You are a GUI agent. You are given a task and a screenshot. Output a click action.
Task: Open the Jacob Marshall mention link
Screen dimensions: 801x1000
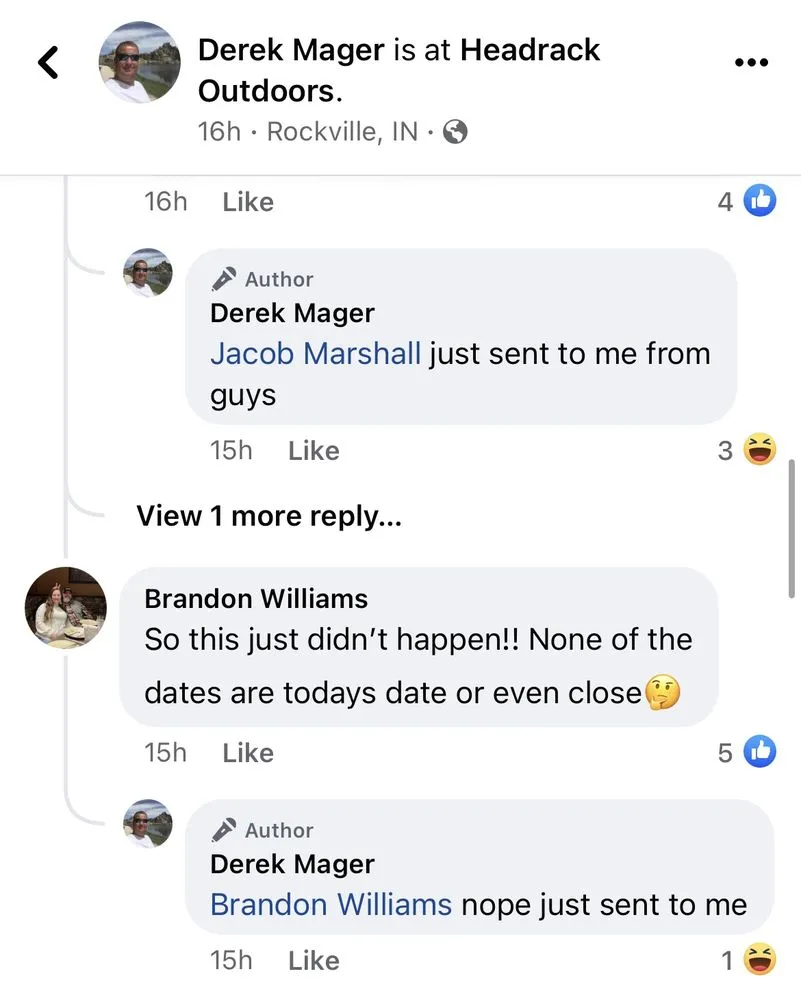[x=315, y=354]
